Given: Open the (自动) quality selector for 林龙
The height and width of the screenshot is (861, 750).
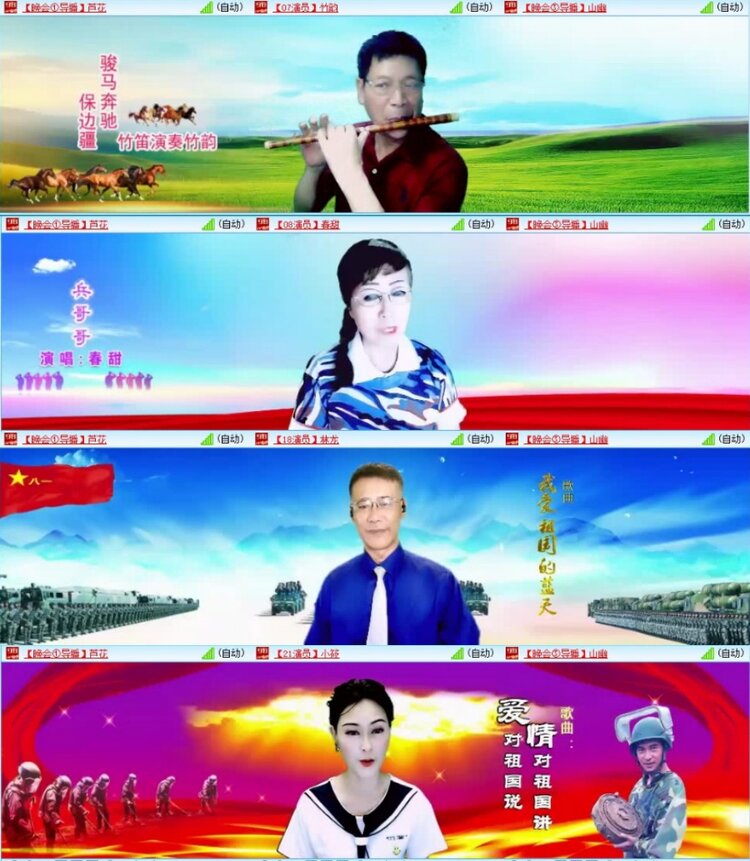Looking at the screenshot, I should 477,438.
